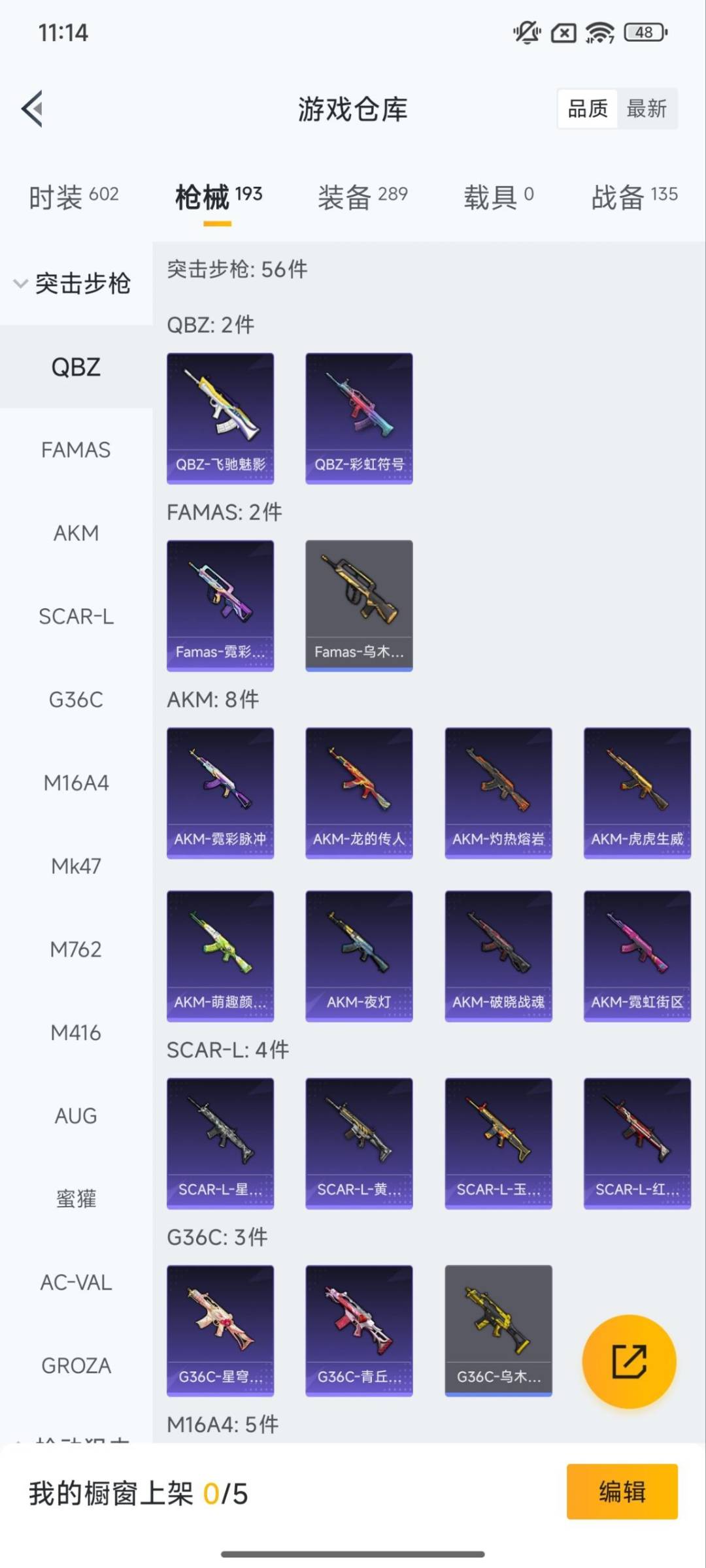The height and width of the screenshot is (1568, 706).
Task: Select FAMAS in the sidebar
Action: tap(76, 450)
